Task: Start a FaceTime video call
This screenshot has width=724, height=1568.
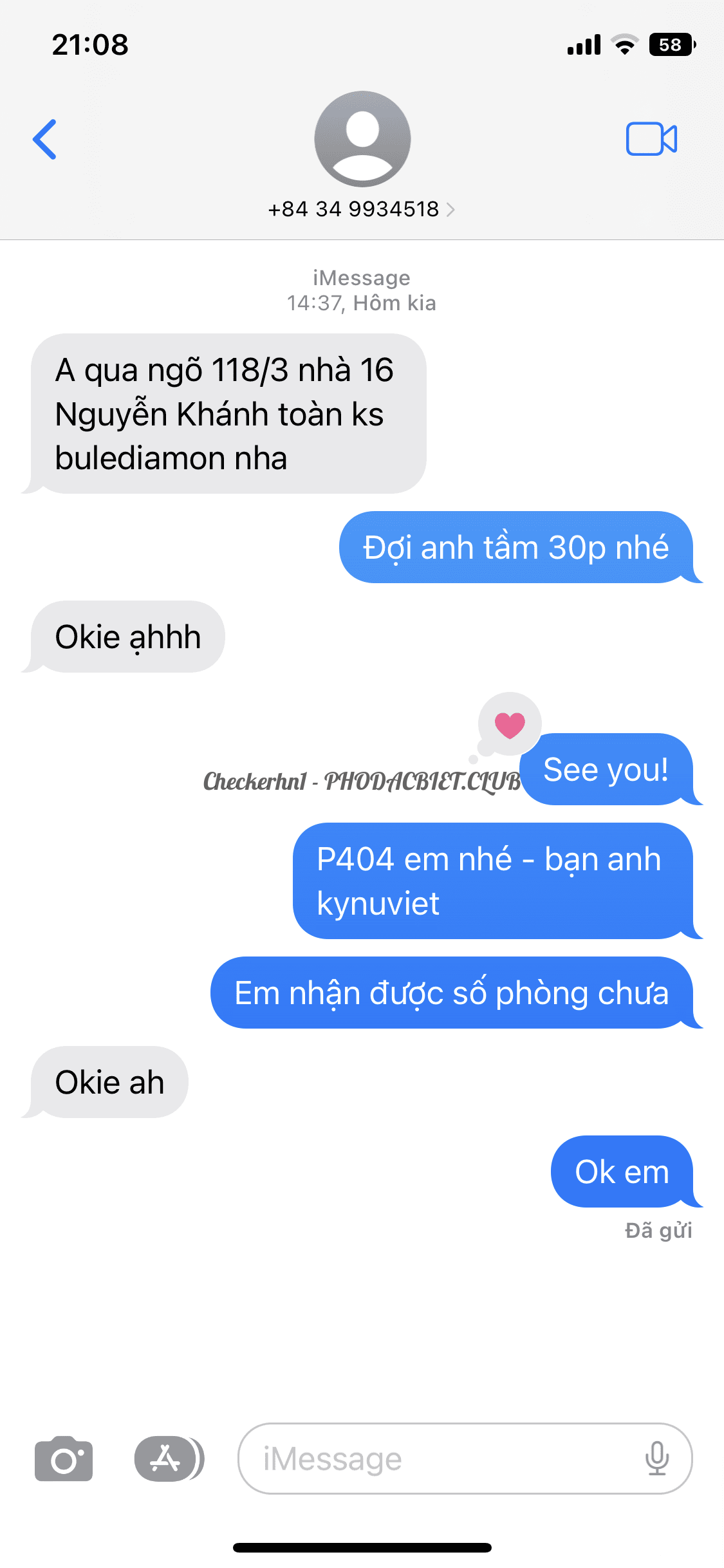Action: (651, 138)
